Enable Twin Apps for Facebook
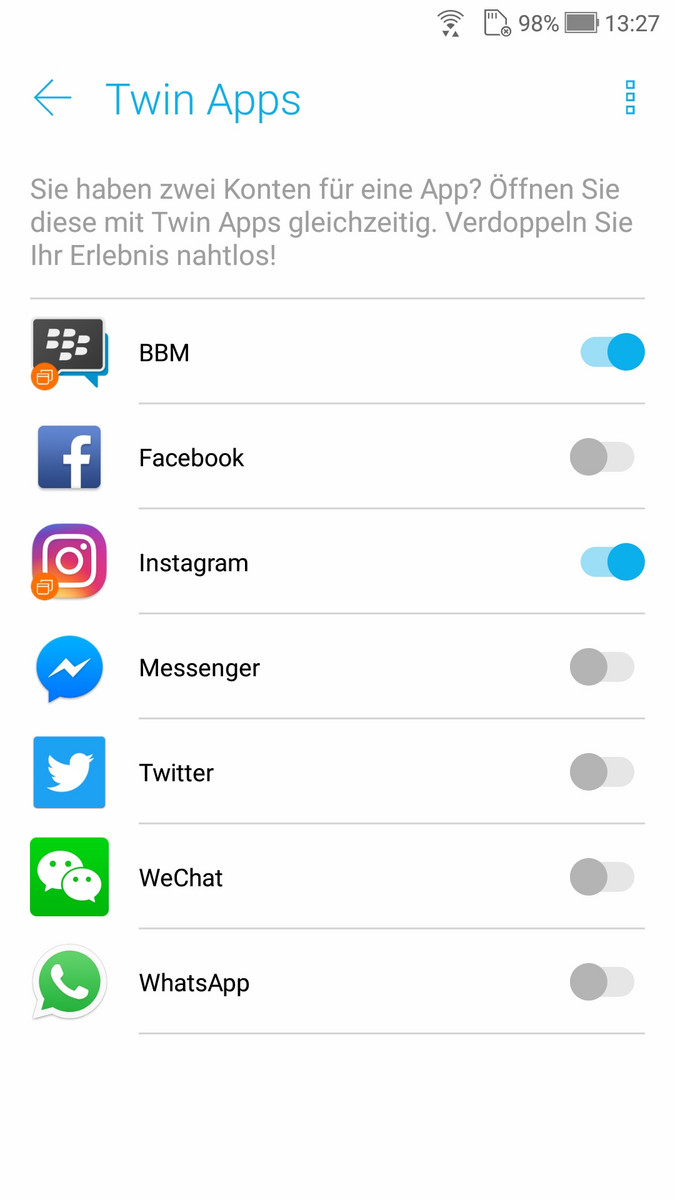The width and height of the screenshot is (675, 1200). click(x=602, y=457)
